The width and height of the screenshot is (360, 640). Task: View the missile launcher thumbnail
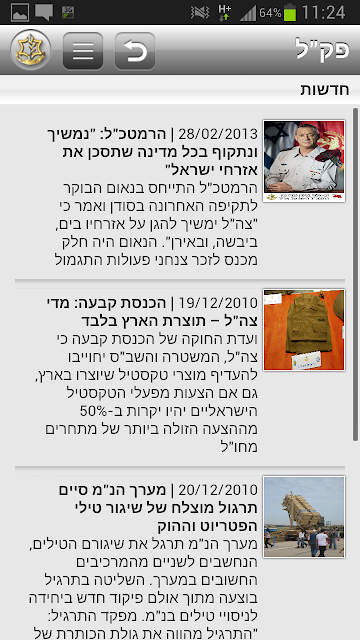click(x=304, y=517)
